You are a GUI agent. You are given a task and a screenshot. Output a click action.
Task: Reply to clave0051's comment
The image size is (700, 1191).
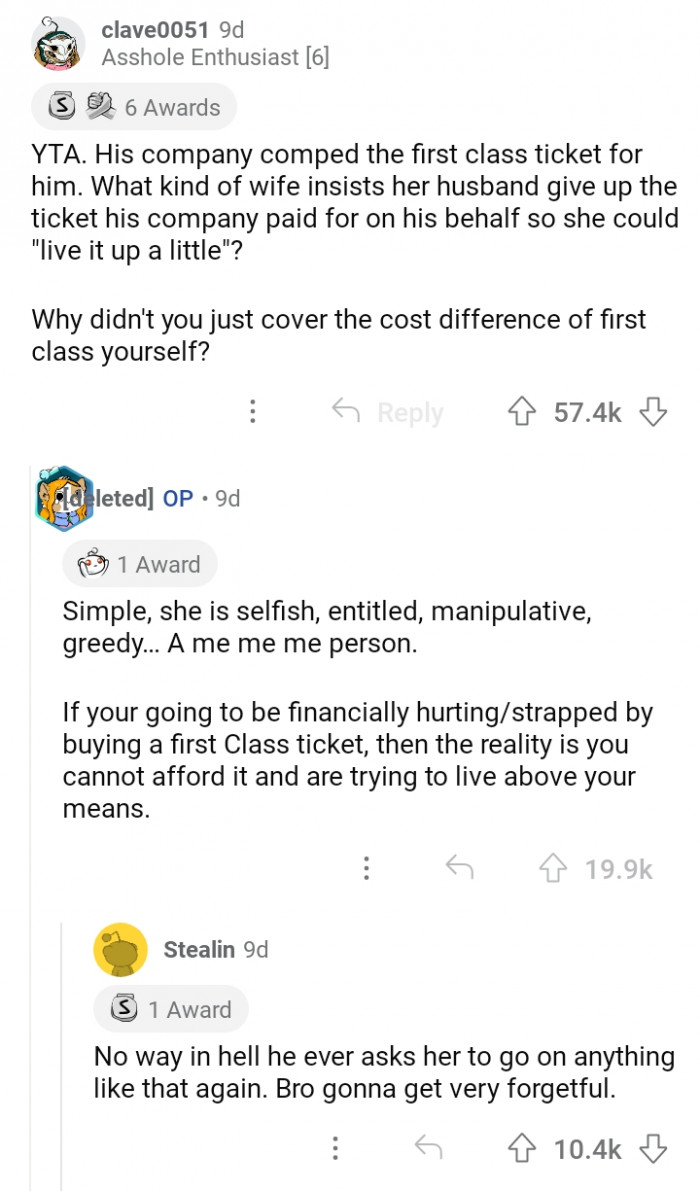(388, 412)
